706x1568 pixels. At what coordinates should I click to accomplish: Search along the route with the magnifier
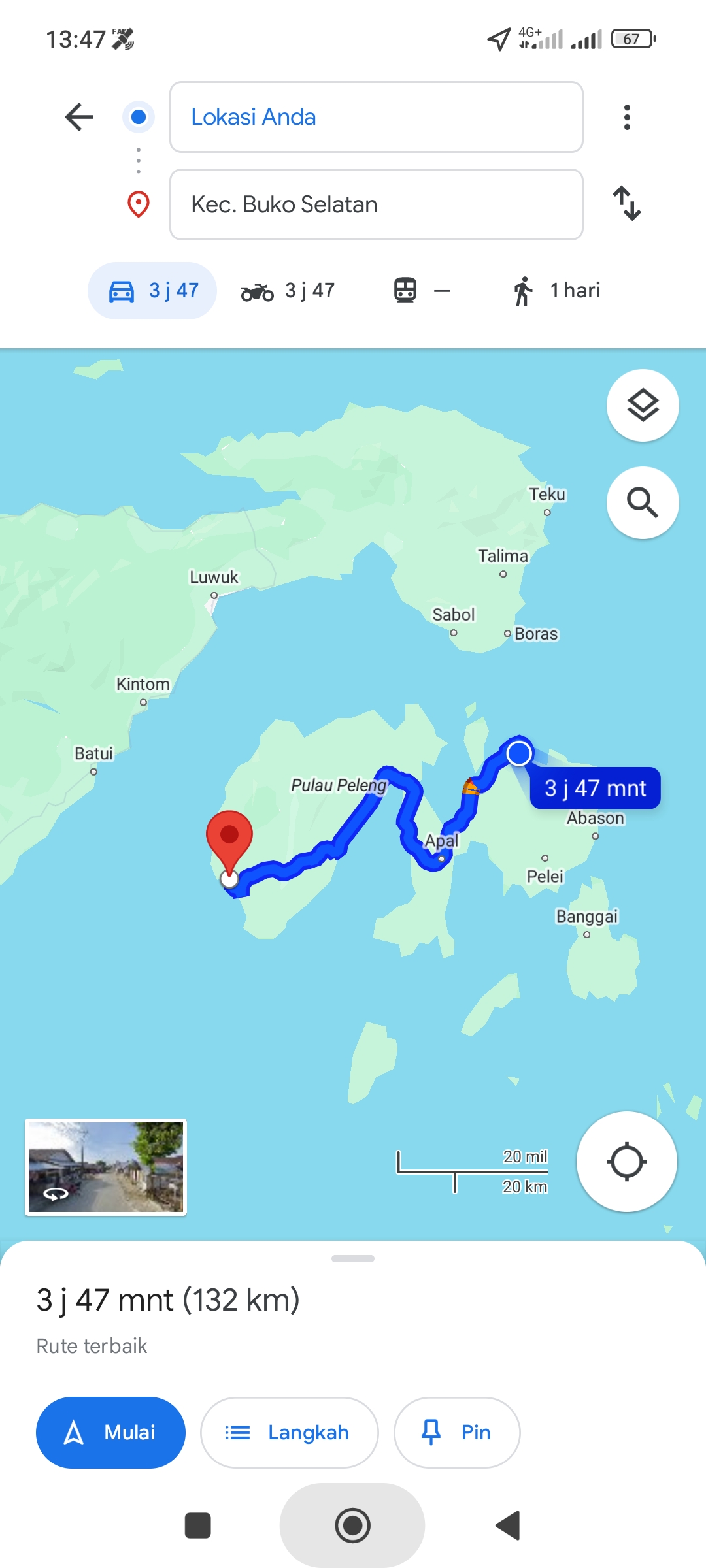tap(643, 502)
